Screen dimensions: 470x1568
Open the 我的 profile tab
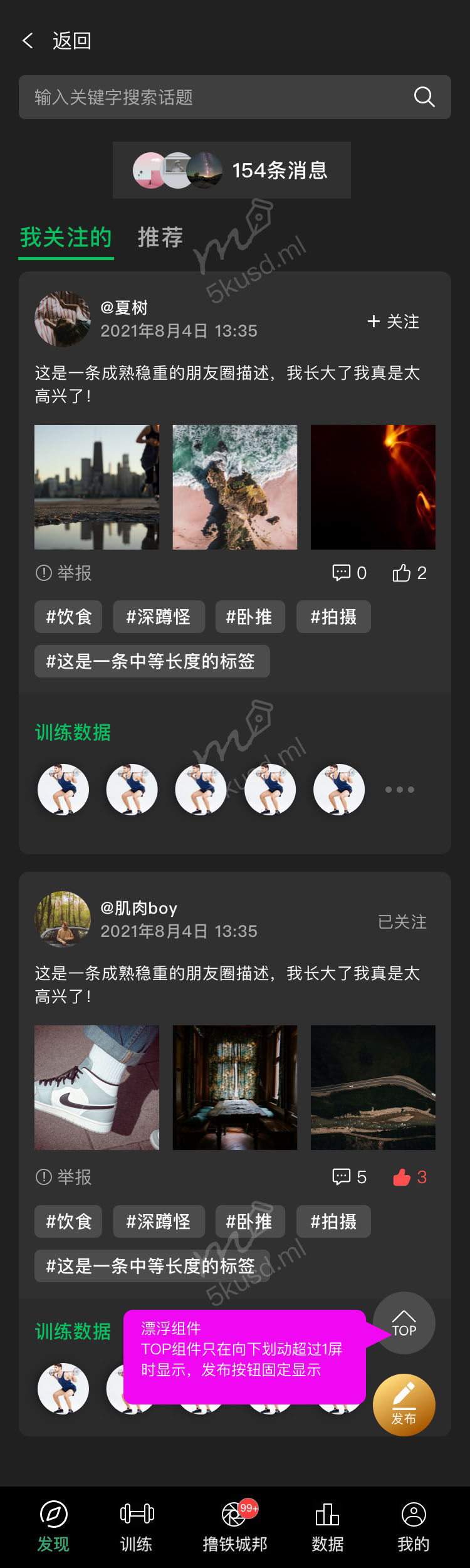point(413,1527)
